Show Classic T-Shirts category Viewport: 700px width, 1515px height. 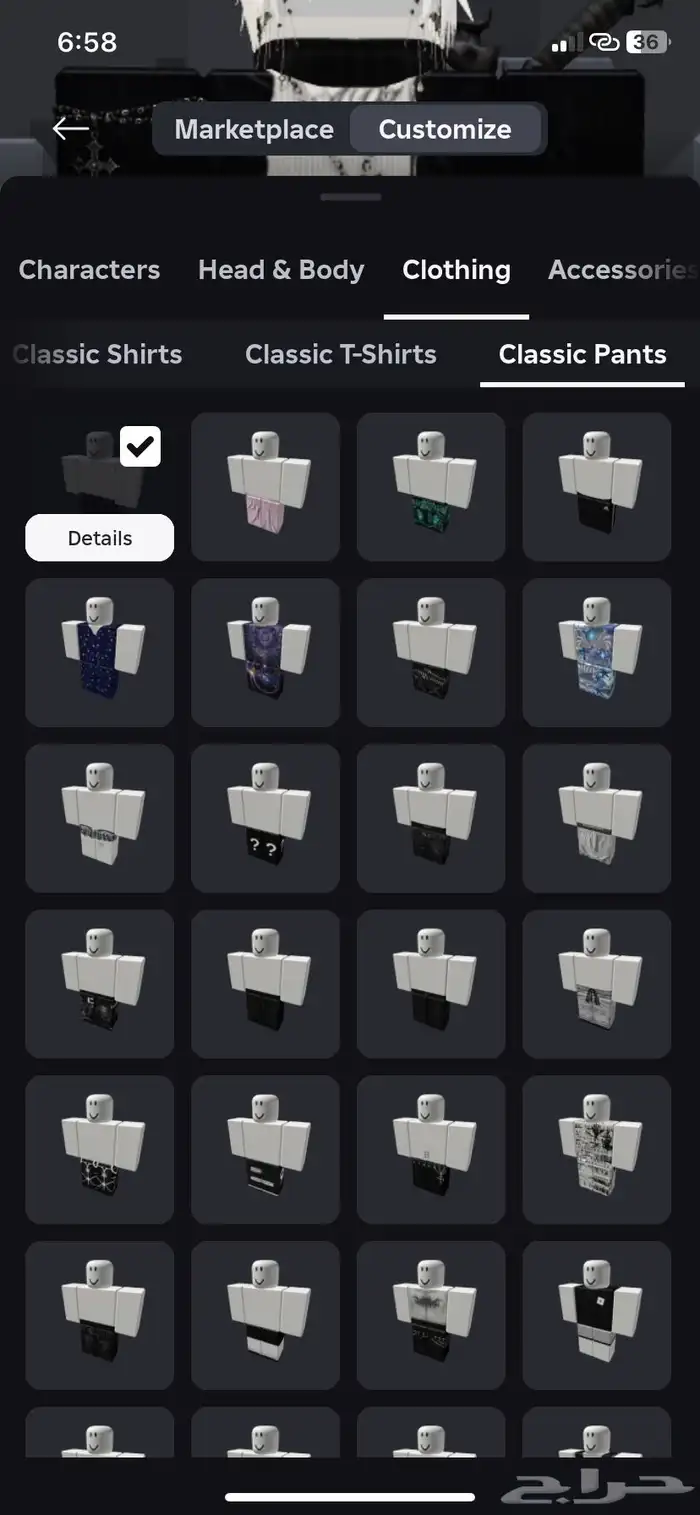(x=340, y=354)
